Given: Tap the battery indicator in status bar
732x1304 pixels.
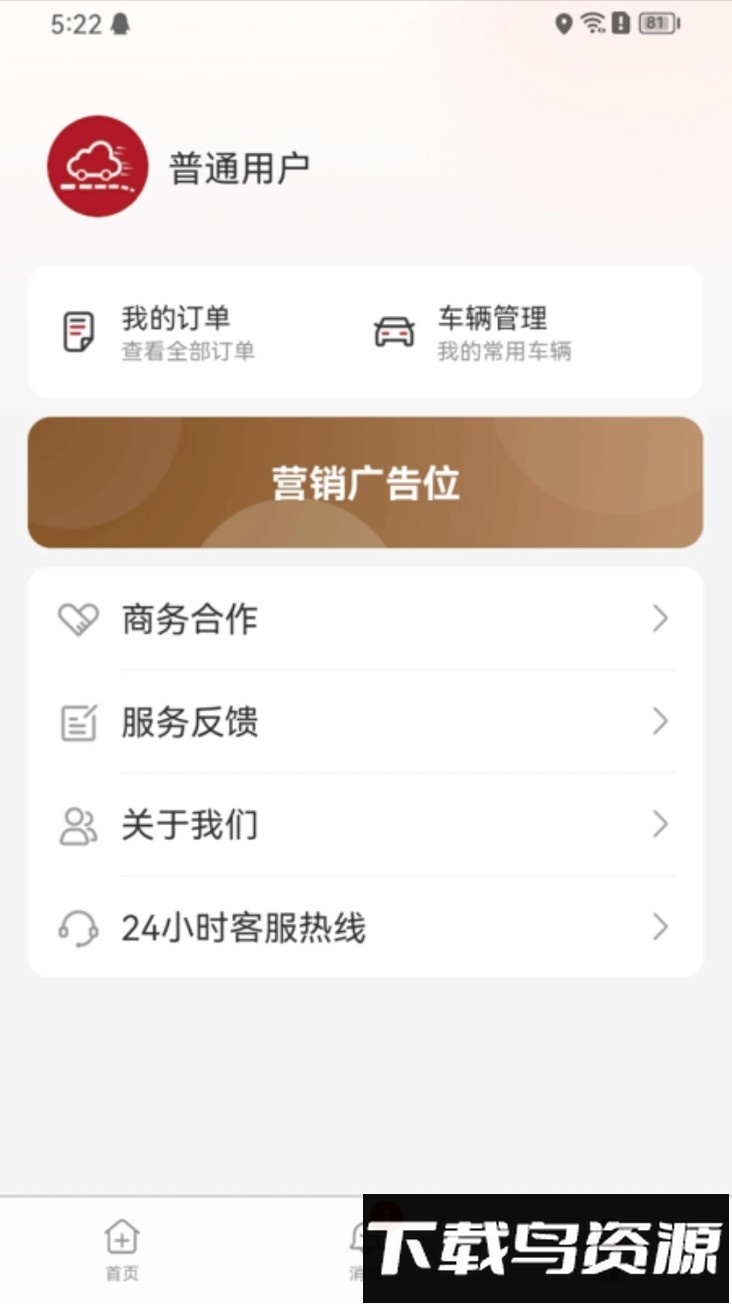Looking at the screenshot, I should (656, 22).
